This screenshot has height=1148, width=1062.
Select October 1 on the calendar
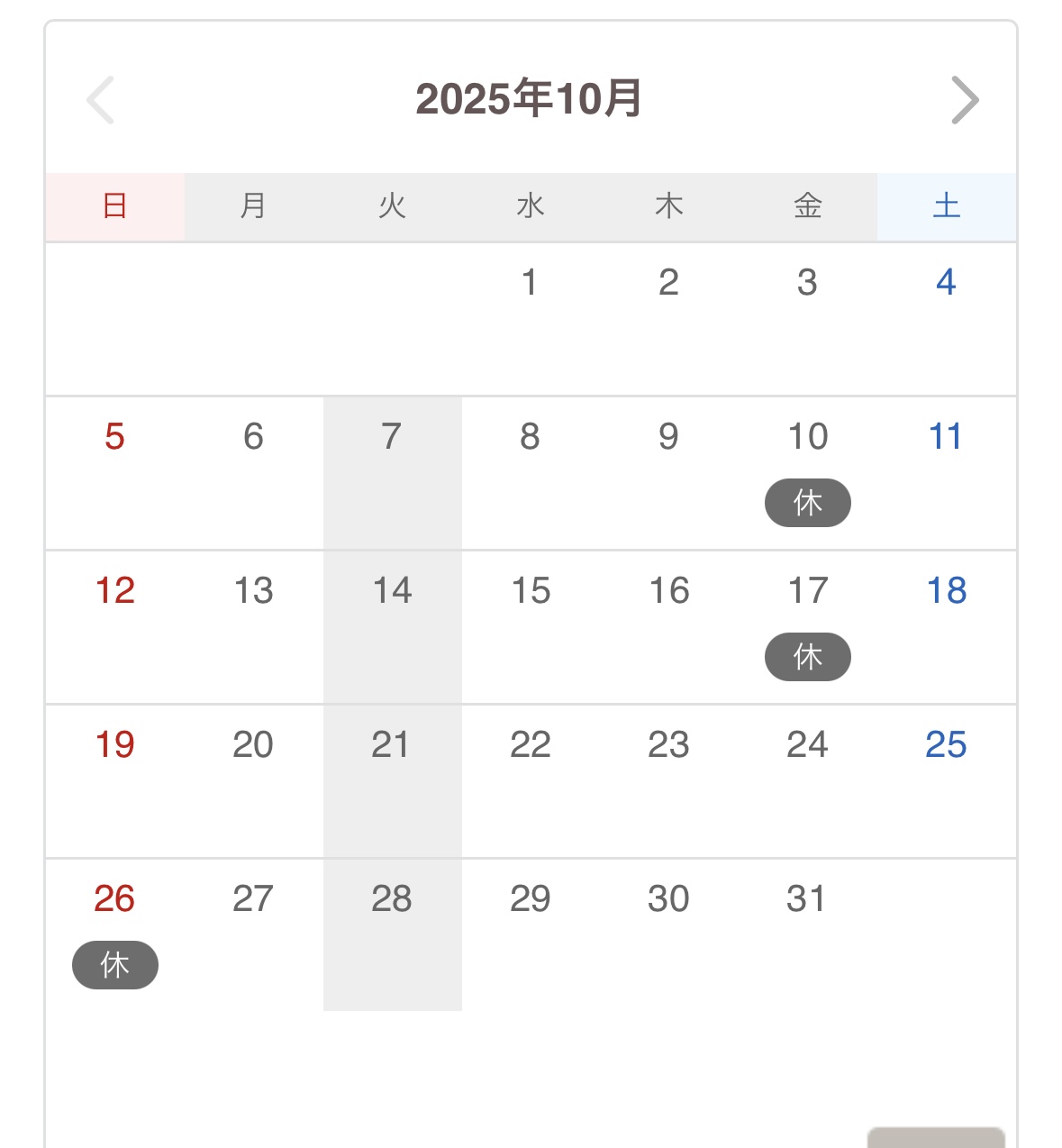point(530,283)
